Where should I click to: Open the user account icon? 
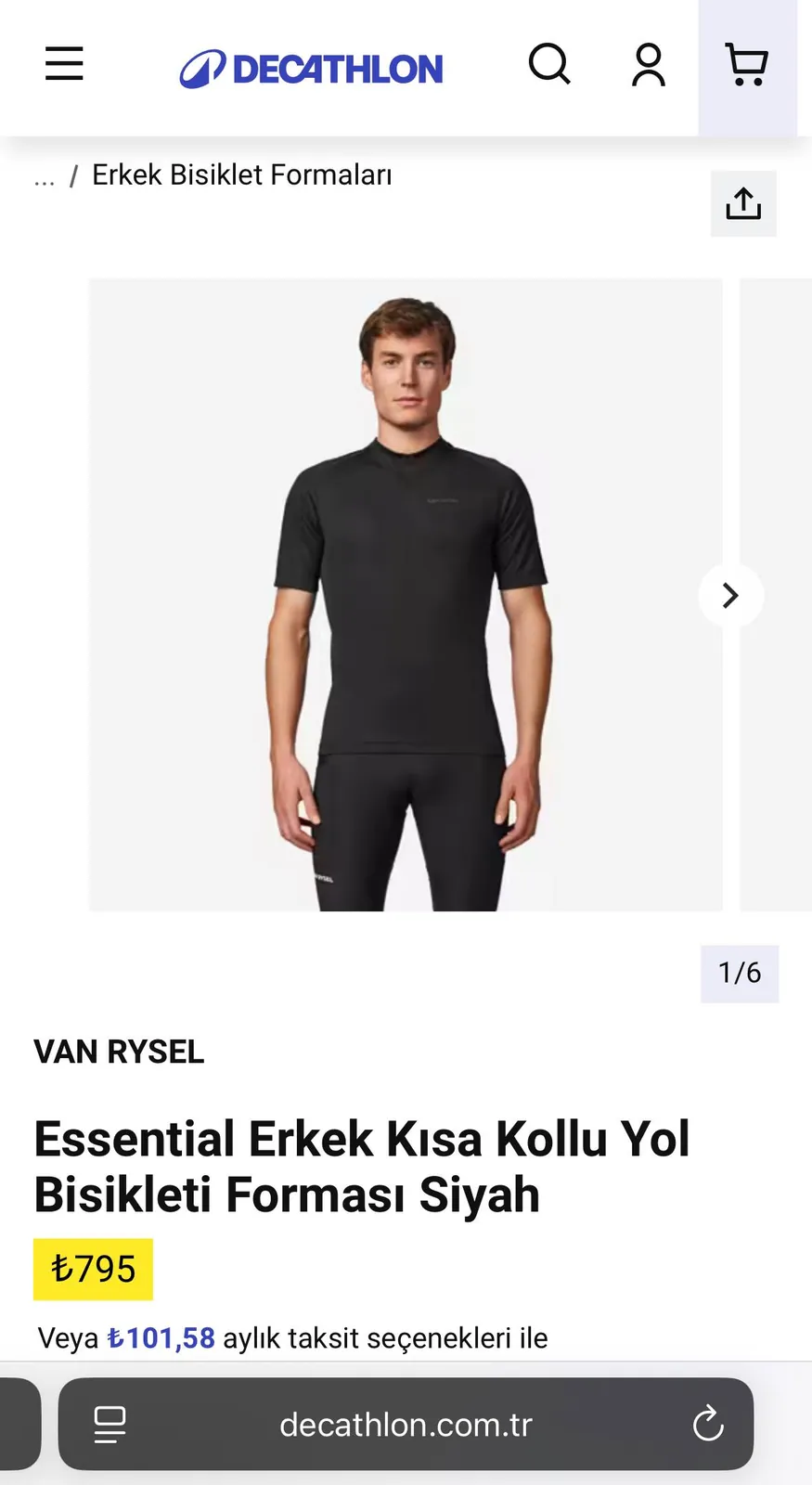pos(649,64)
